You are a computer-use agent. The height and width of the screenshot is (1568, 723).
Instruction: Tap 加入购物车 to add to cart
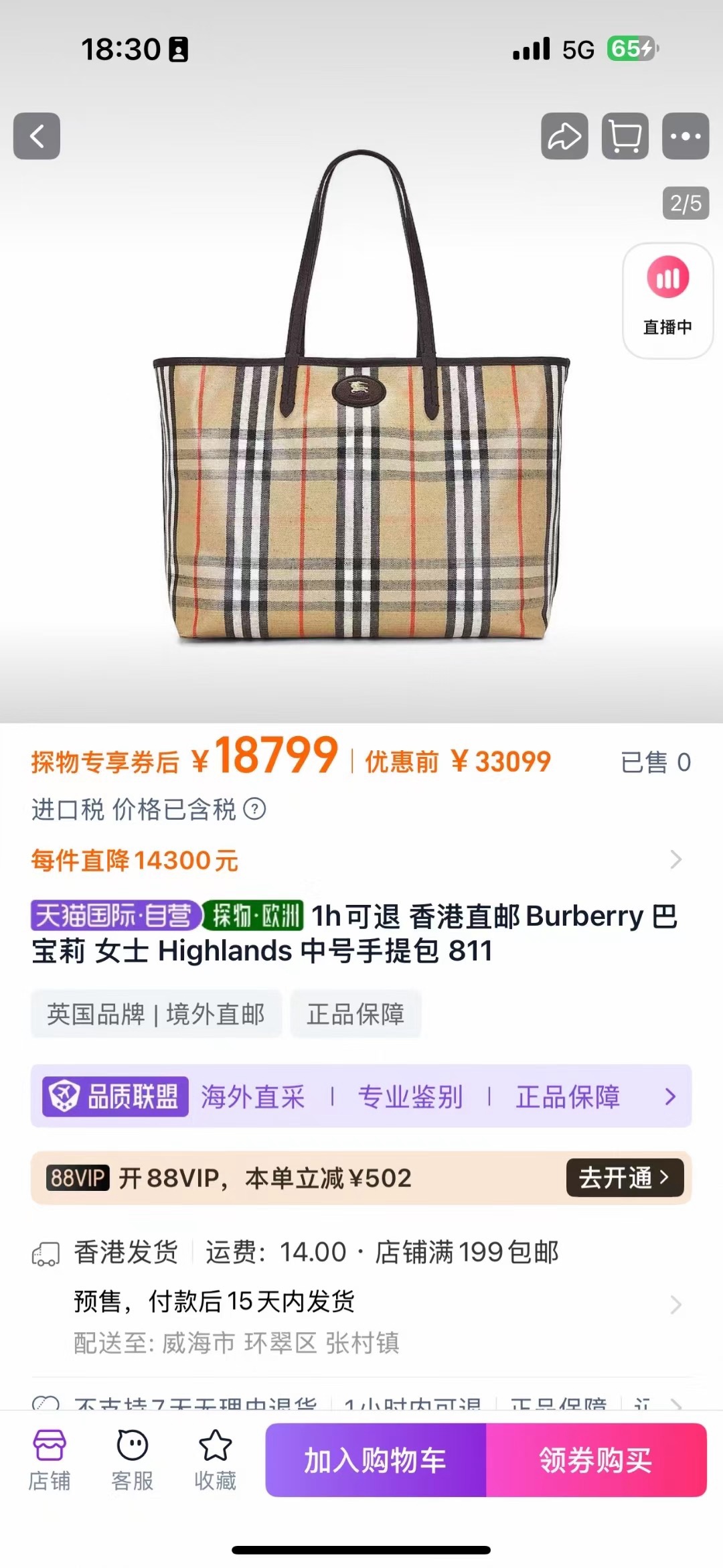(376, 1460)
